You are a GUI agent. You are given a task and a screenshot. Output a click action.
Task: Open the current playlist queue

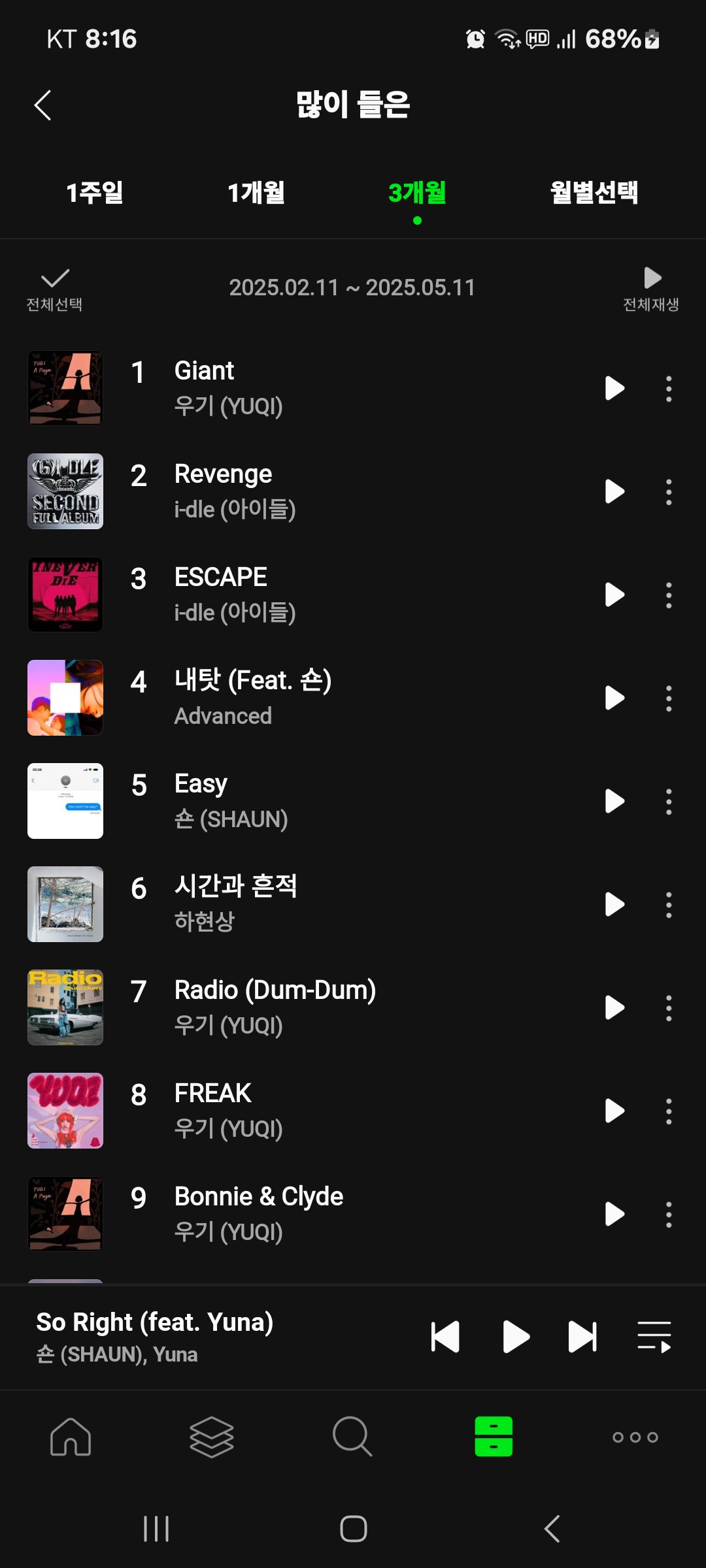click(654, 1337)
